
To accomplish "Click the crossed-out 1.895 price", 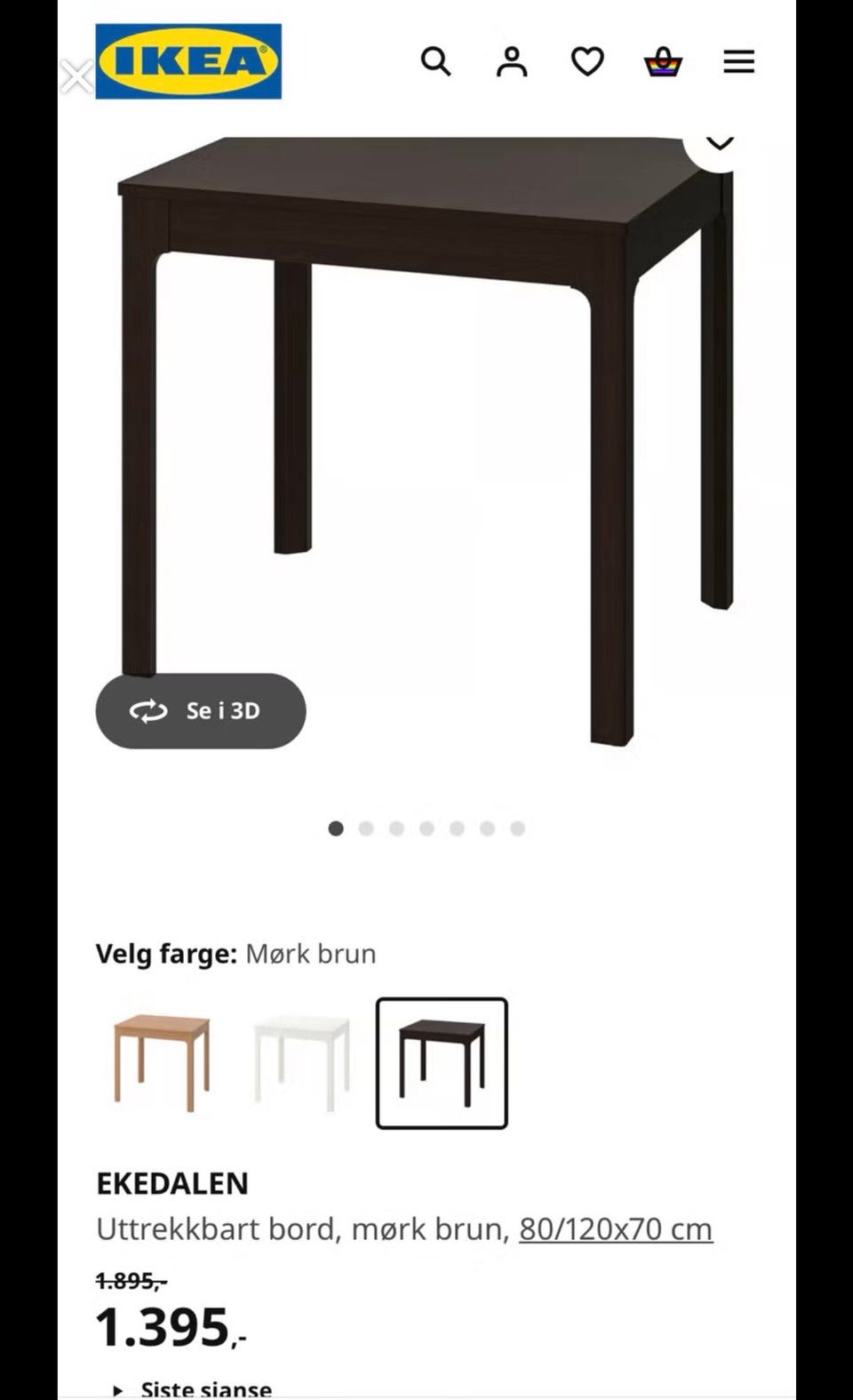I will (x=131, y=1281).
